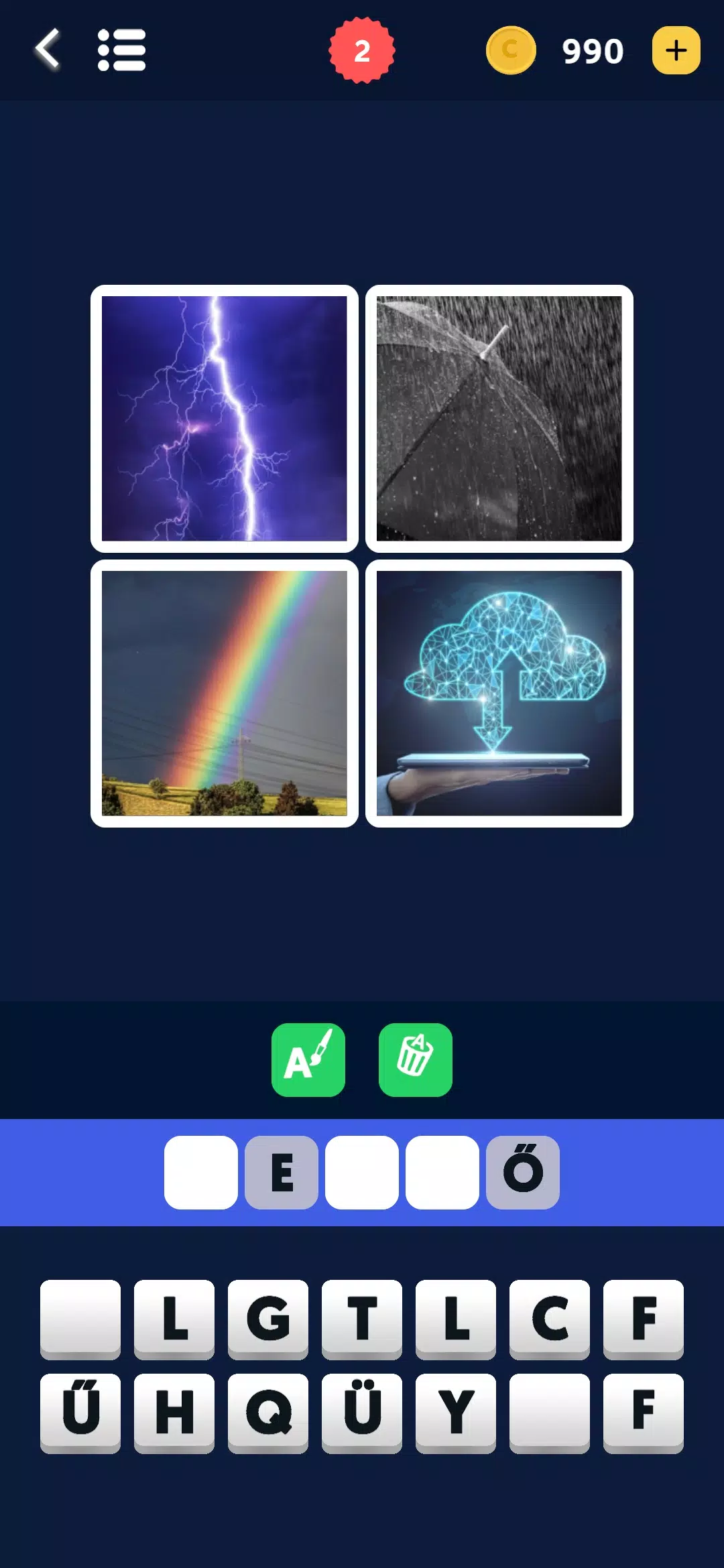The image size is (724, 1568).
Task: Pick the letter Q tile
Action: tap(268, 1412)
